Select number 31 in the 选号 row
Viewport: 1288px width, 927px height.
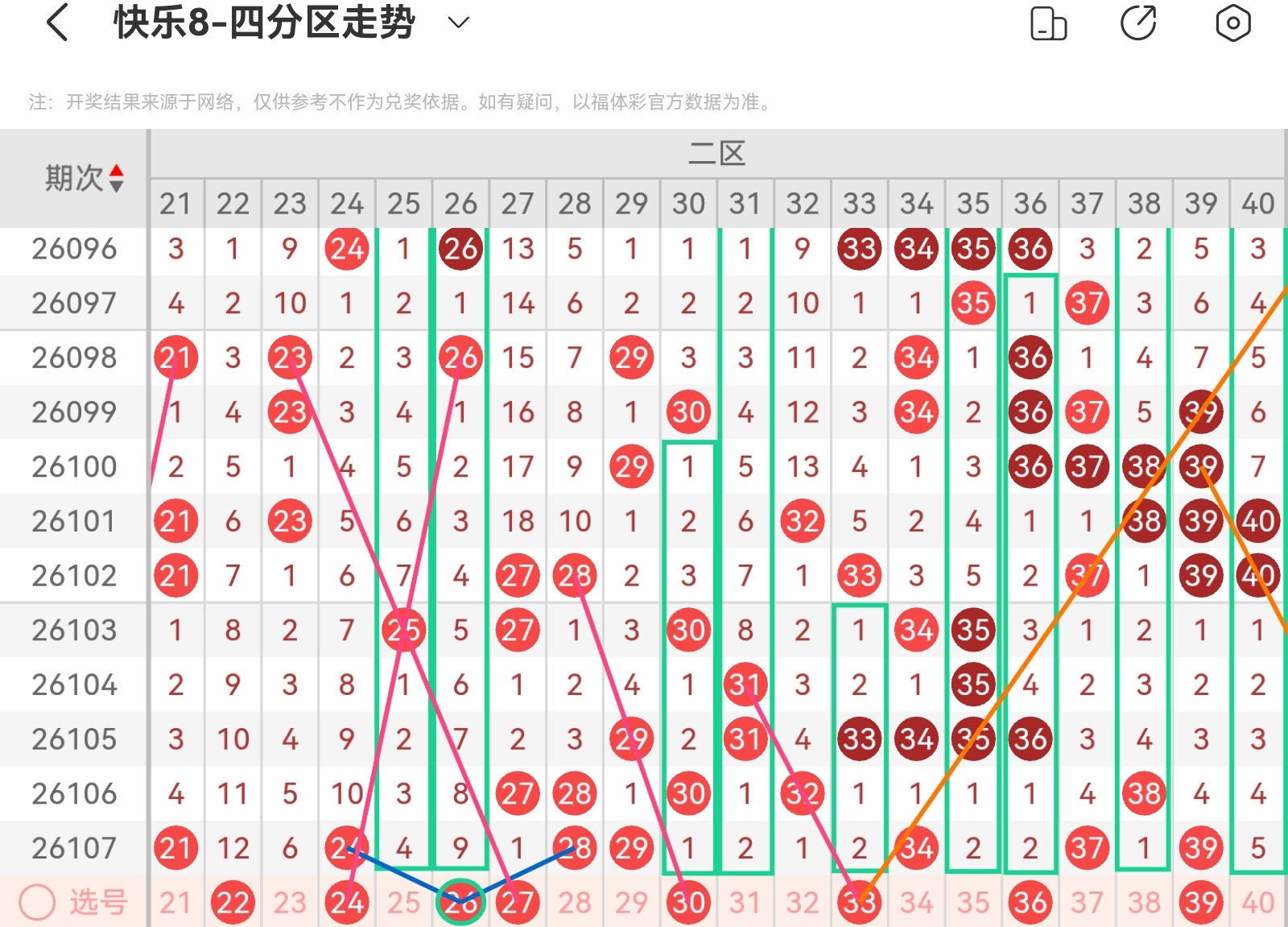tap(745, 902)
